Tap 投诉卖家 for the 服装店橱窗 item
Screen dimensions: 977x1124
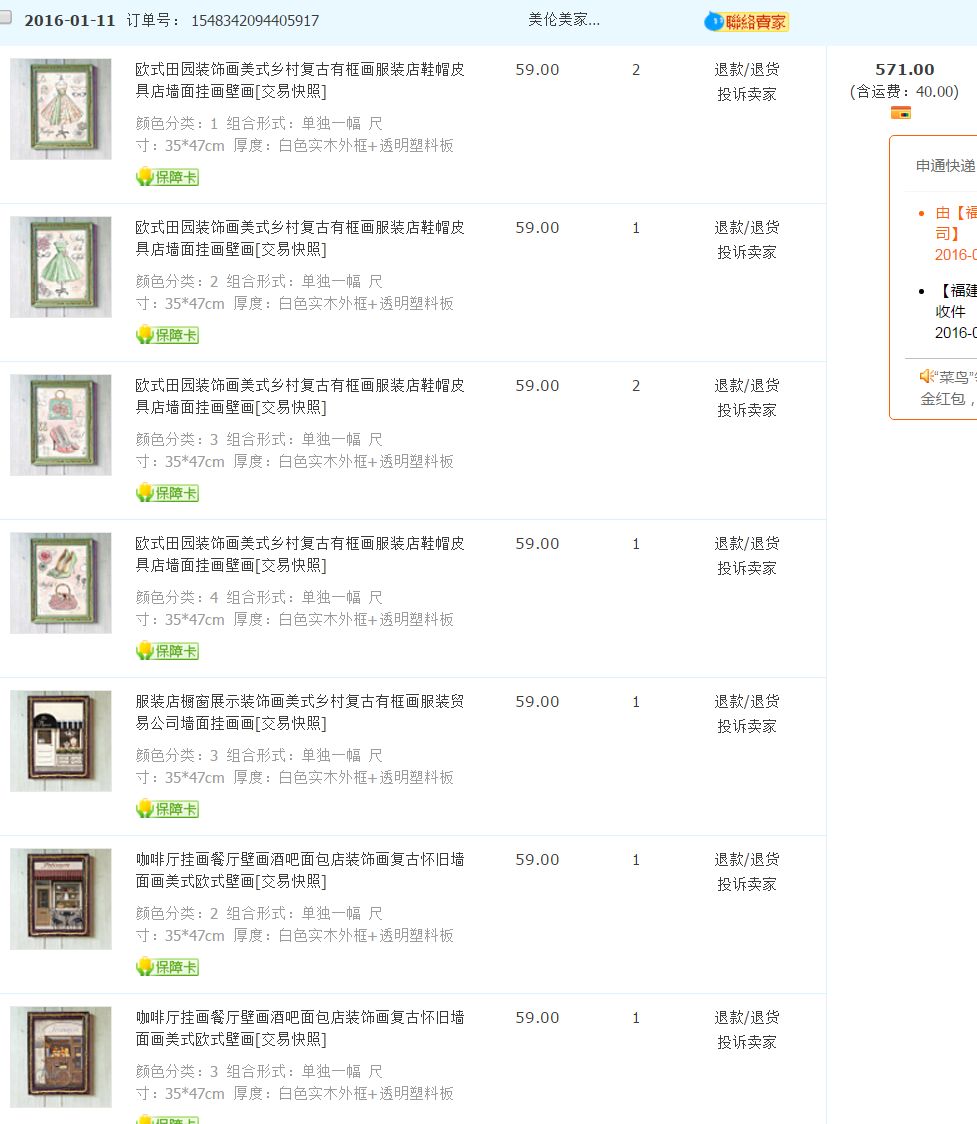[746, 726]
